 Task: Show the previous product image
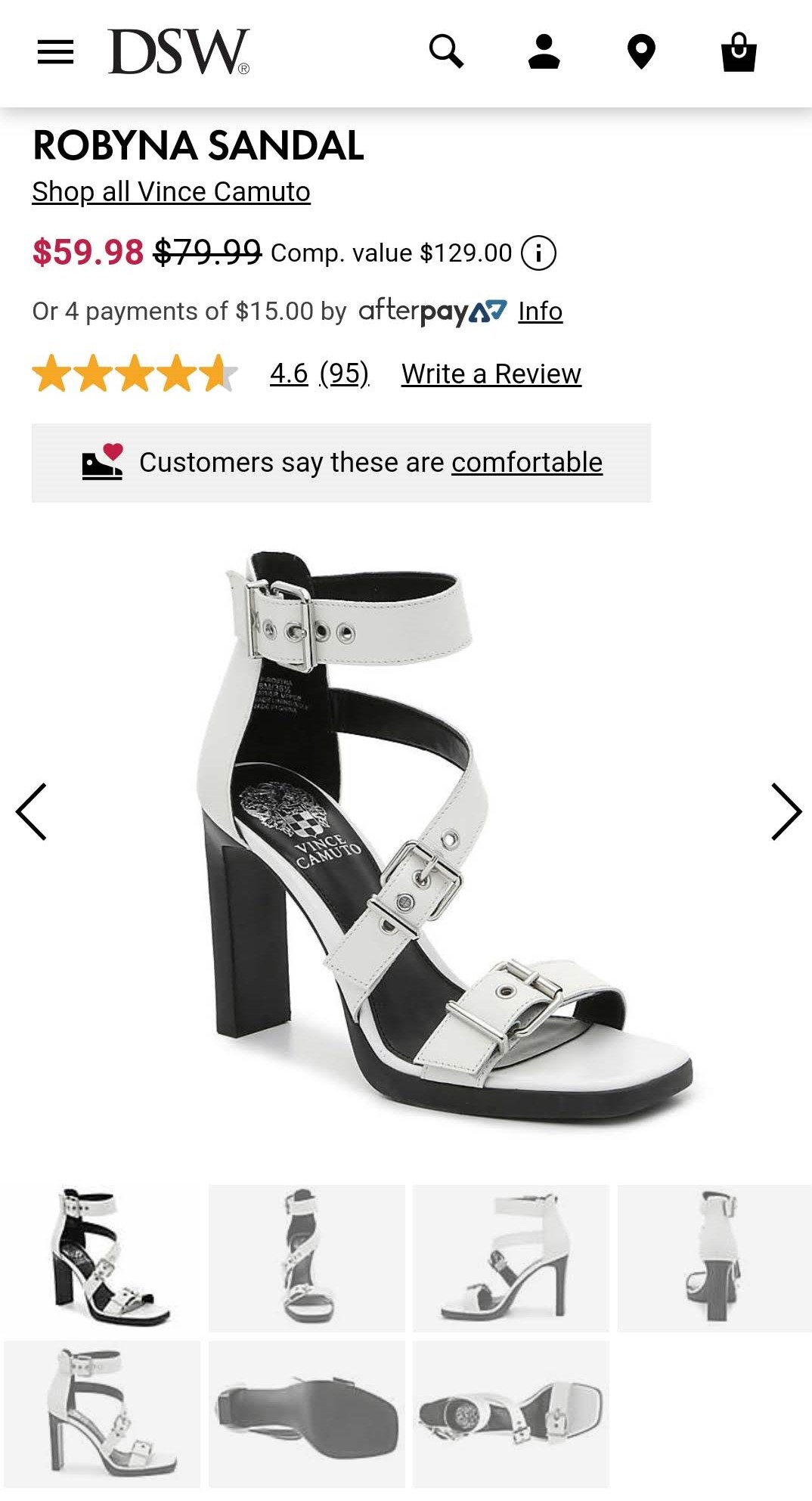[x=32, y=811]
